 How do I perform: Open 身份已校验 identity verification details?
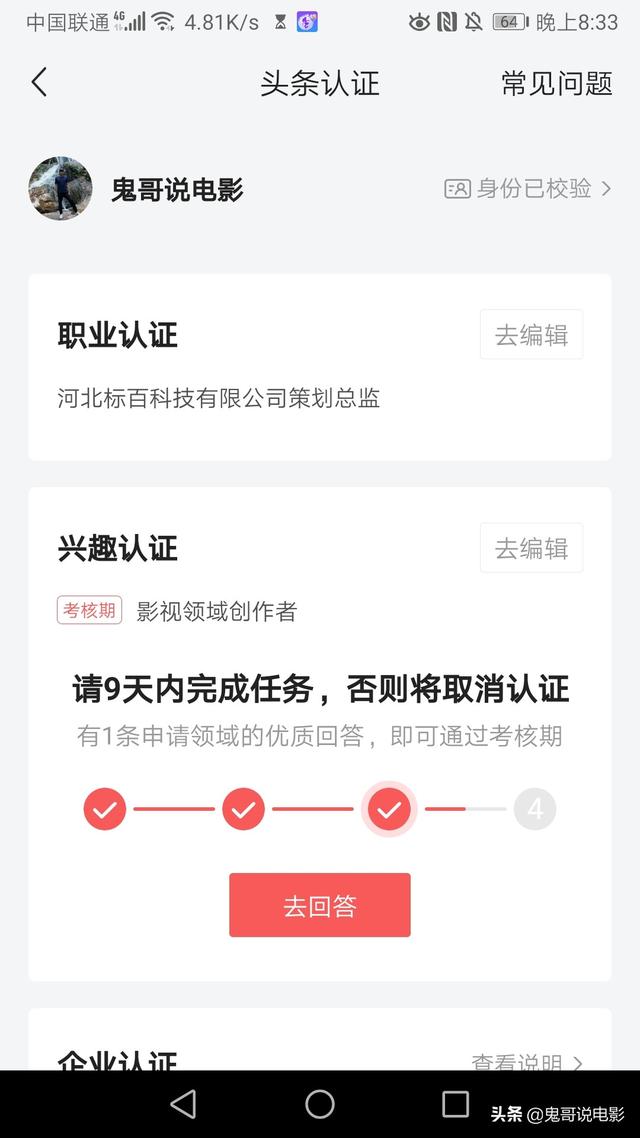(x=528, y=189)
